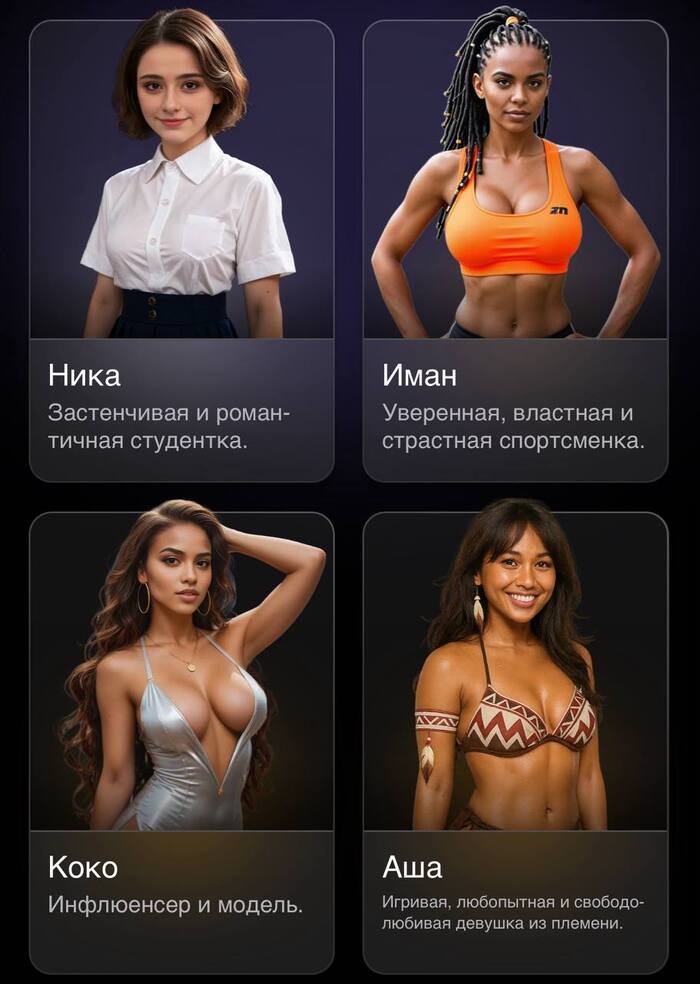Image resolution: width=700 pixels, height=984 pixels.
Task: Select the Ника character card
Action: [181, 250]
